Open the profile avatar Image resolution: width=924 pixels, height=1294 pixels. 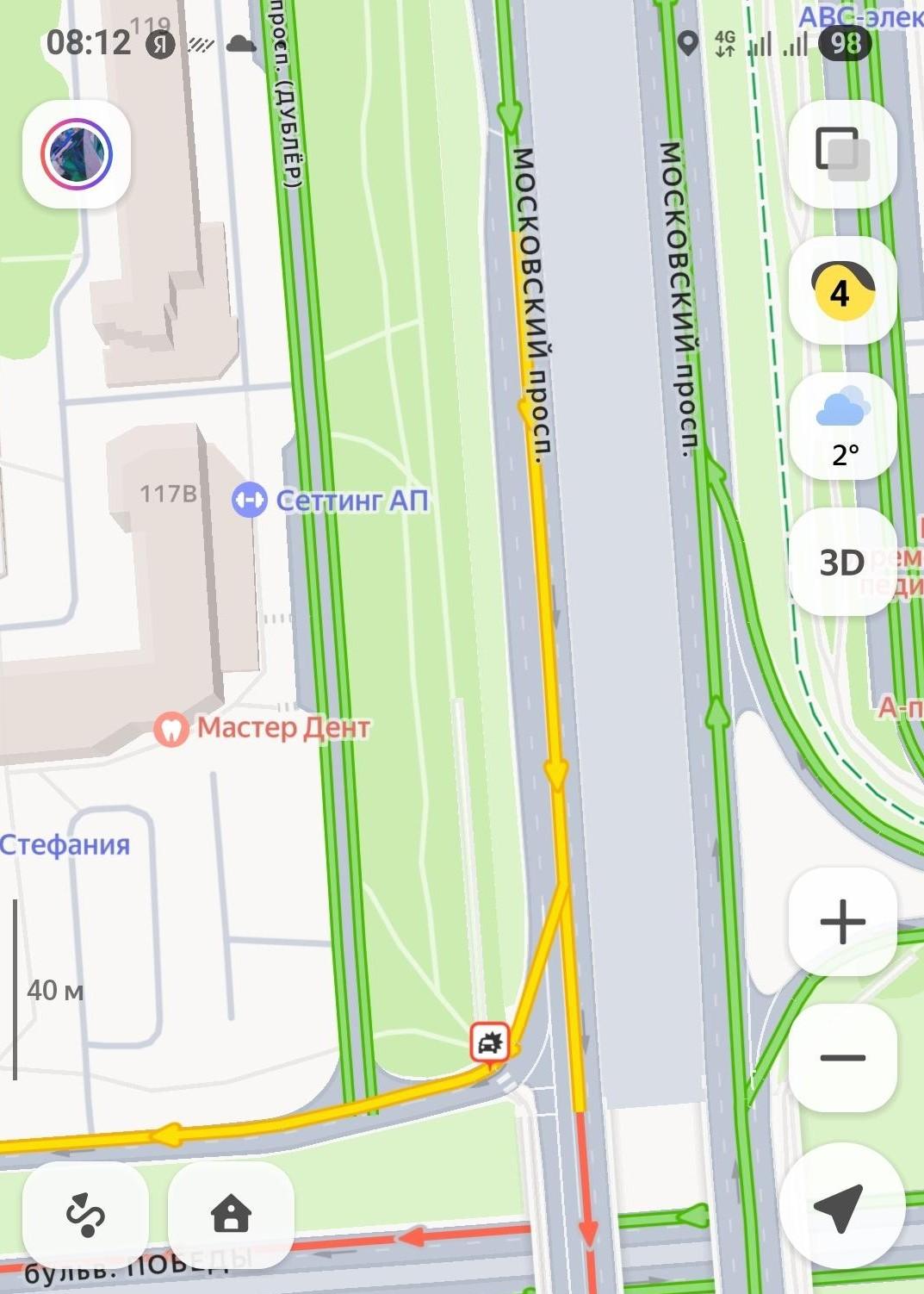coord(77,154)
